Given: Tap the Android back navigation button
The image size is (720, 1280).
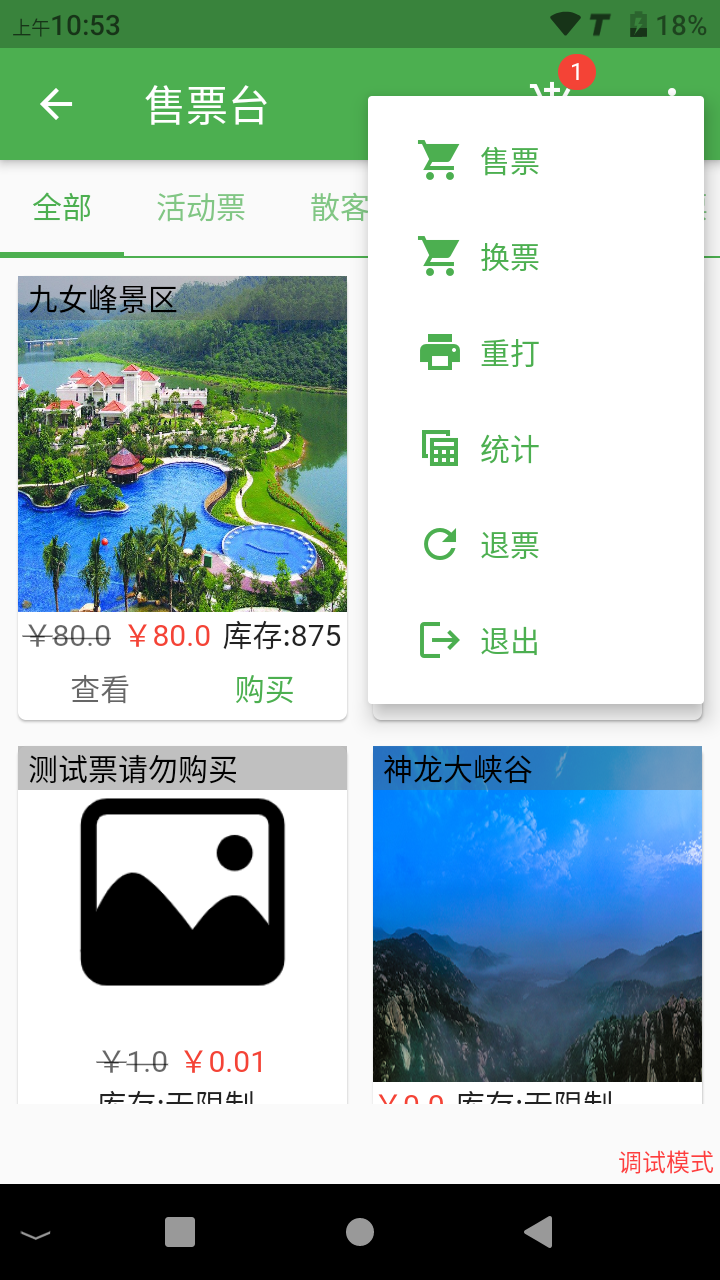Looking at the screenshot, I should [x=537, y=1232].
